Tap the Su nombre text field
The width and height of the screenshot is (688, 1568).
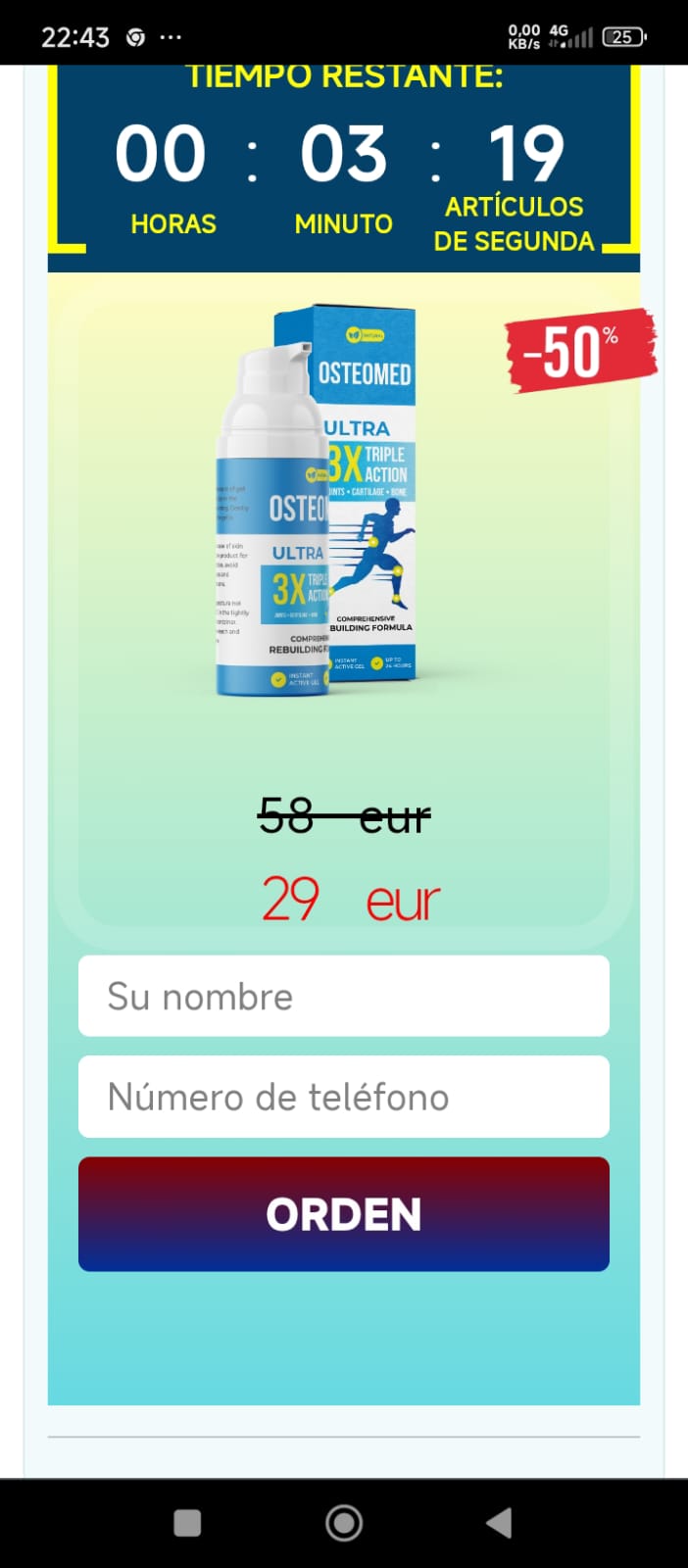pos(343,996)
